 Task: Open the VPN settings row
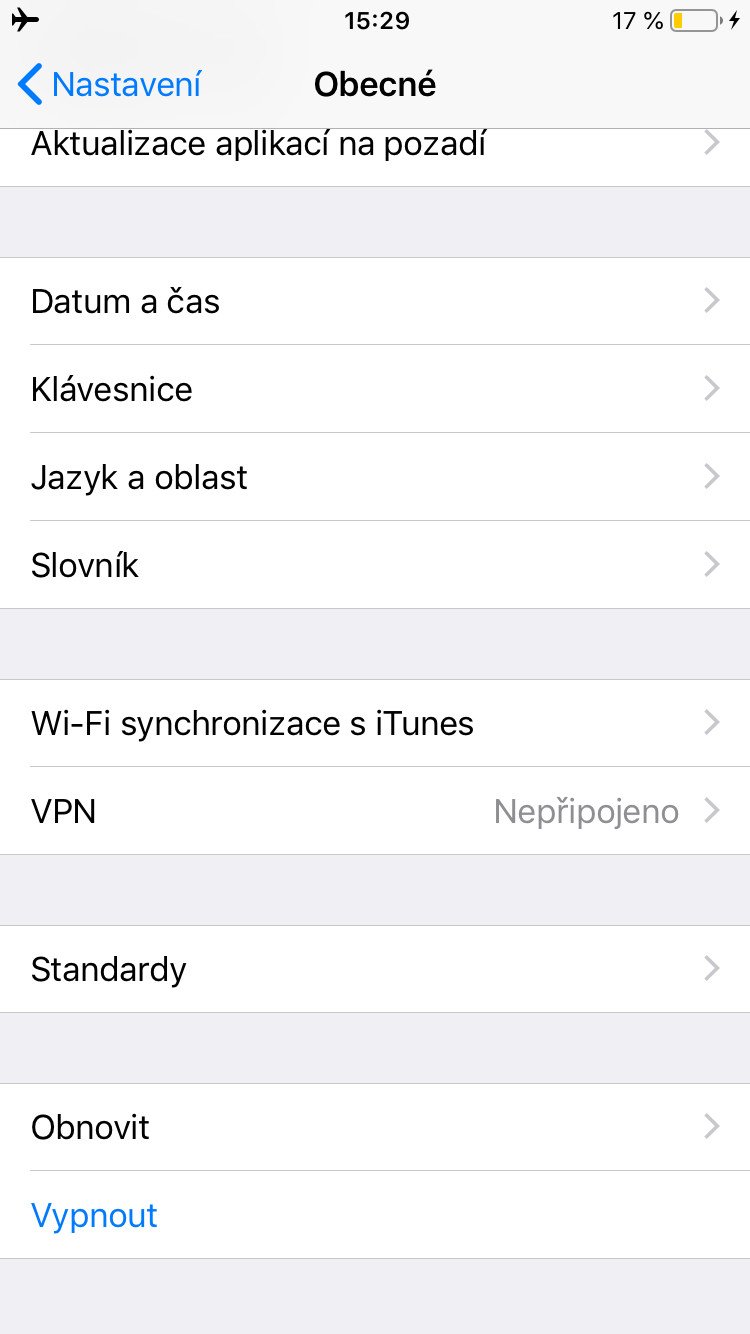[375, 811]
